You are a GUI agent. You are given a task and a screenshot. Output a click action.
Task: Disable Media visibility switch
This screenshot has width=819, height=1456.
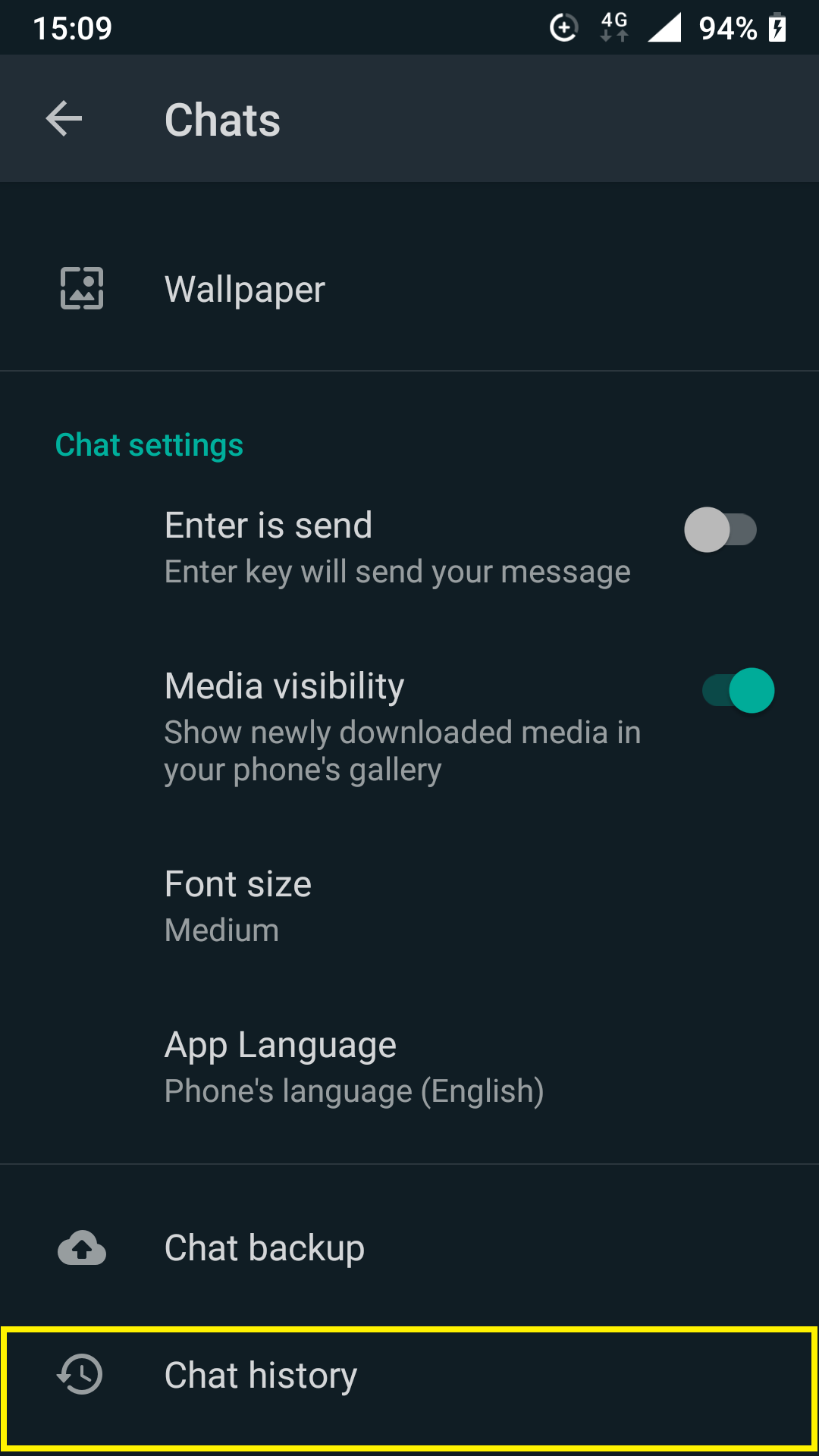click(738, 690)
